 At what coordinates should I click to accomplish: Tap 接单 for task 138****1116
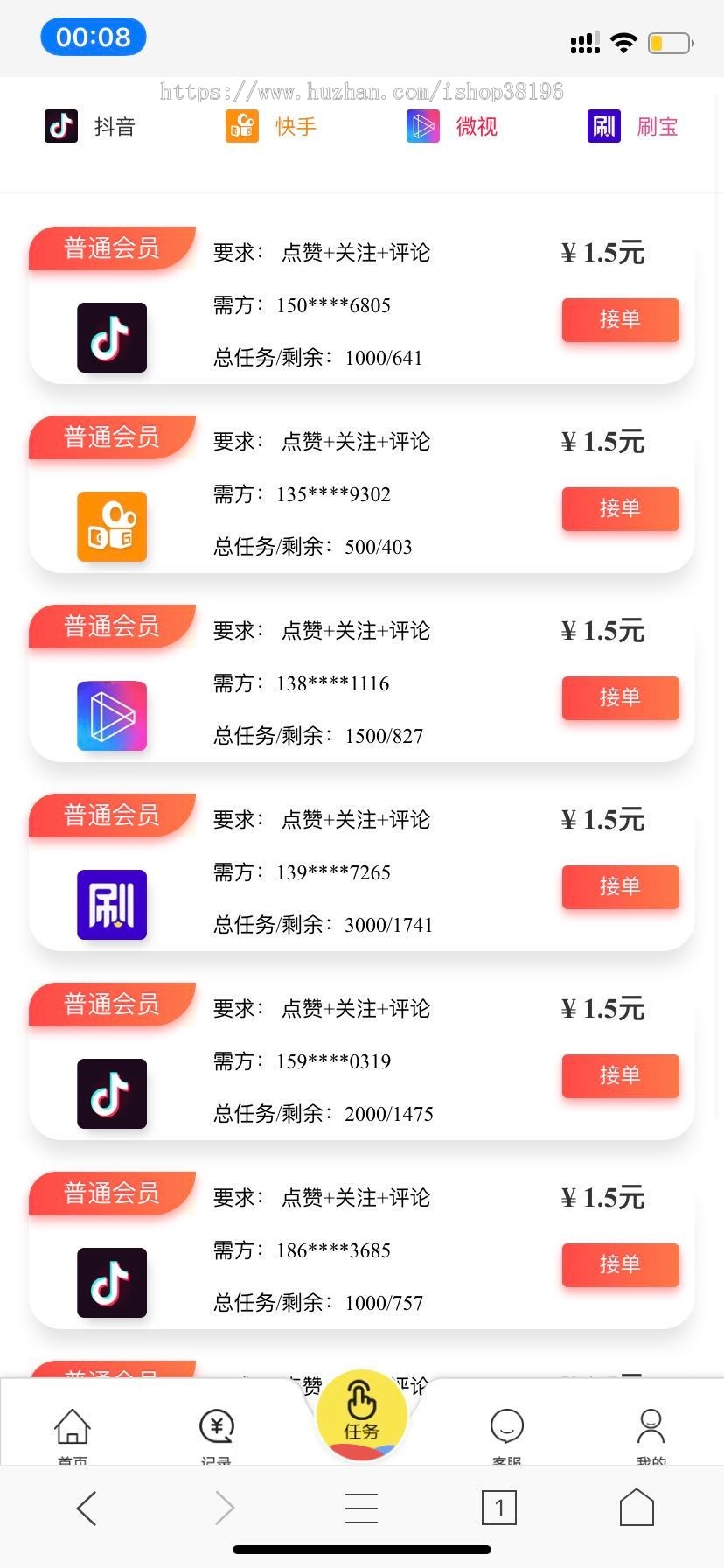tap(620, 697)
